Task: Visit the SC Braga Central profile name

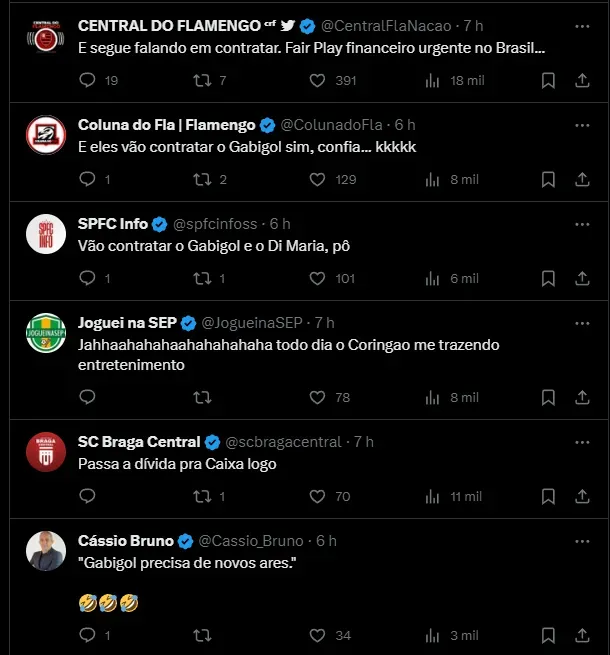Action: pyautogui.click(x=139, y=441)
